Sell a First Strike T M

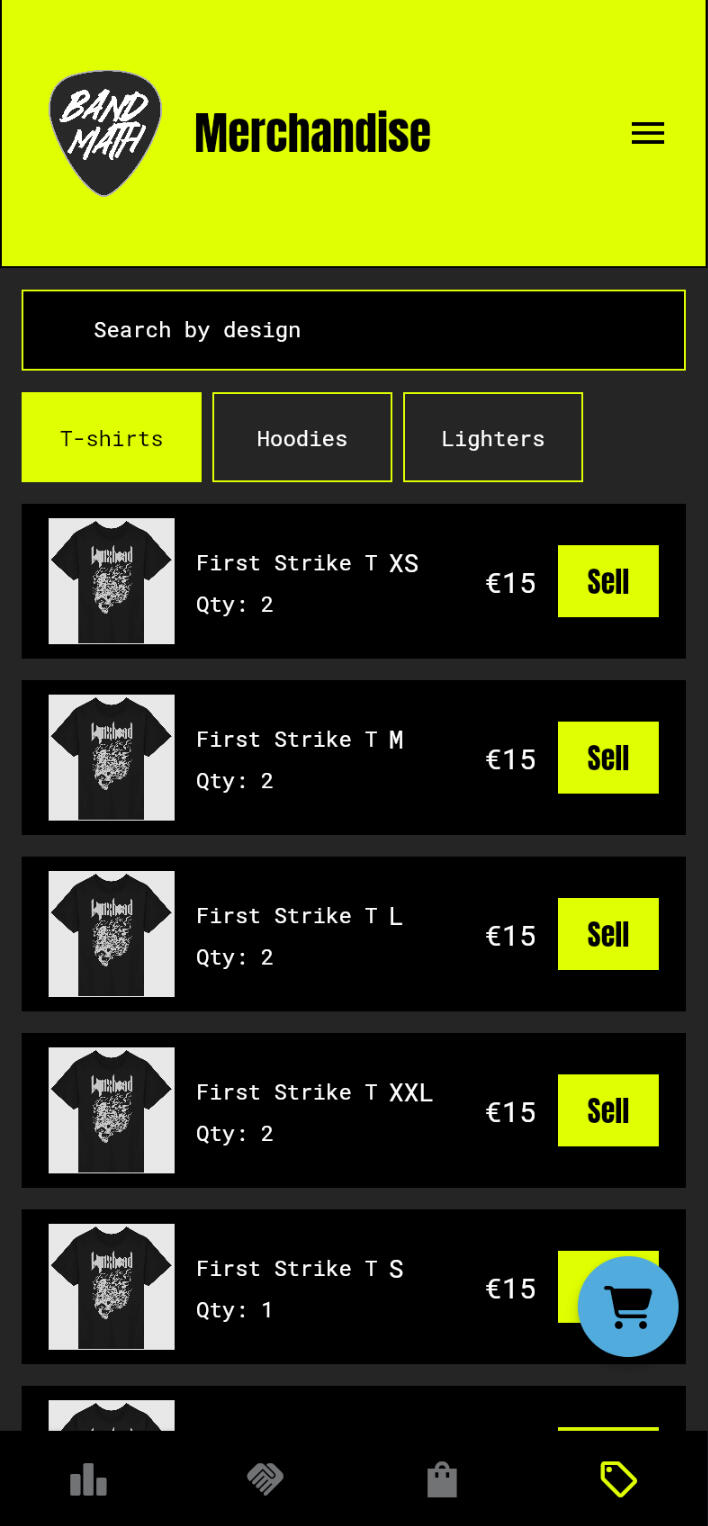[x=607, y=757]
